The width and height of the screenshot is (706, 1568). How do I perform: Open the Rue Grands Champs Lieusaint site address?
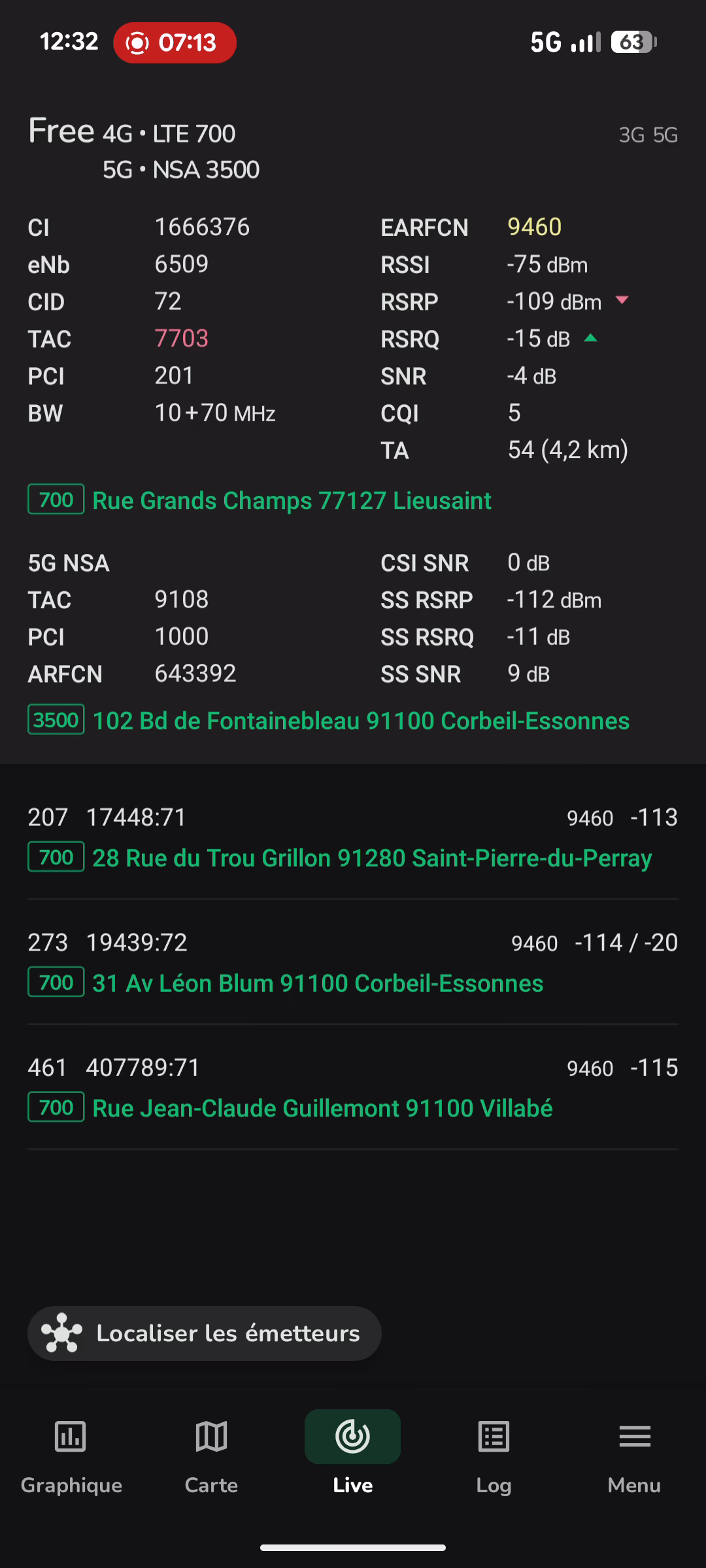click(292, 500)
